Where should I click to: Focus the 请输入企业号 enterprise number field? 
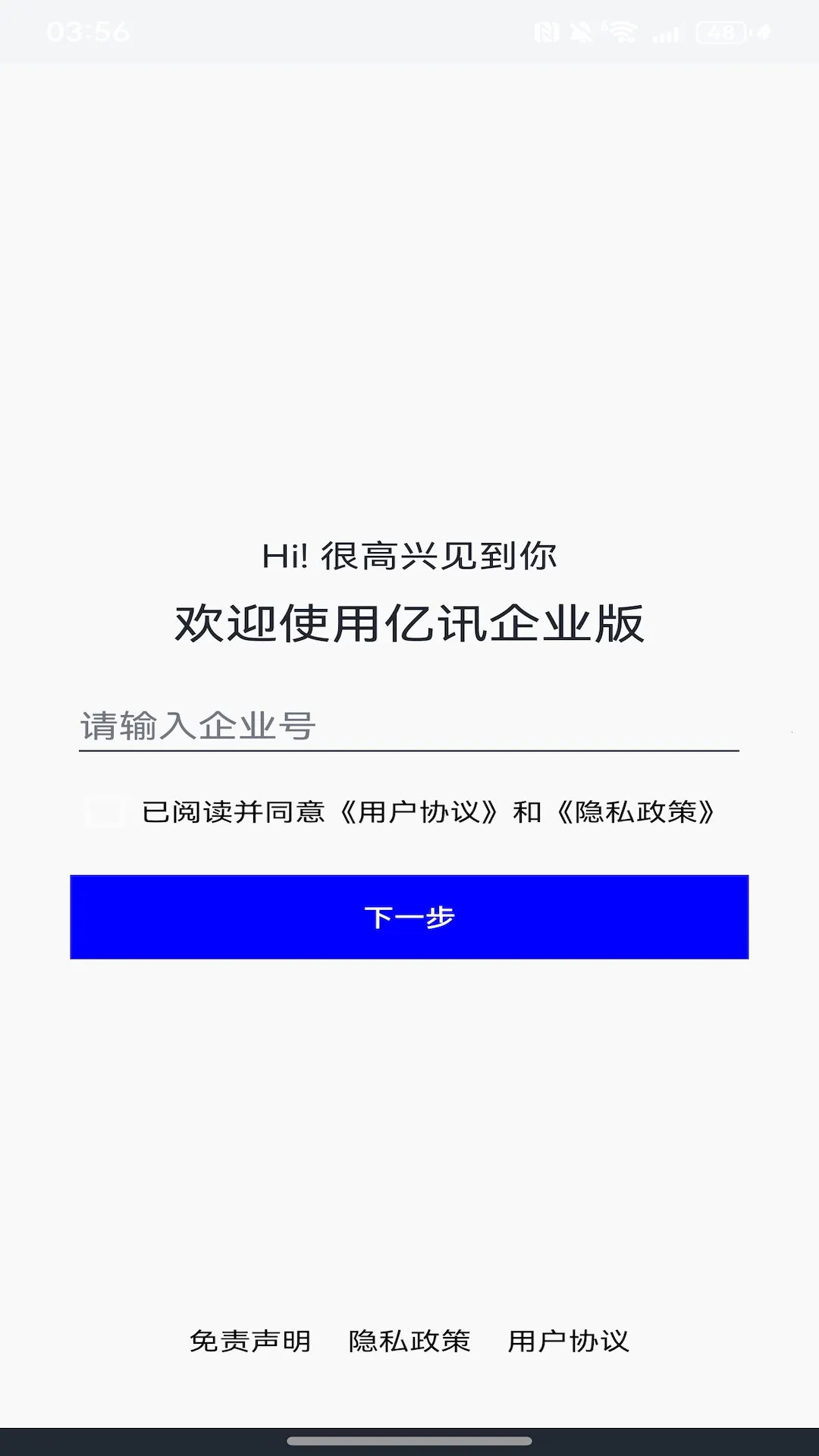[408, 726]
